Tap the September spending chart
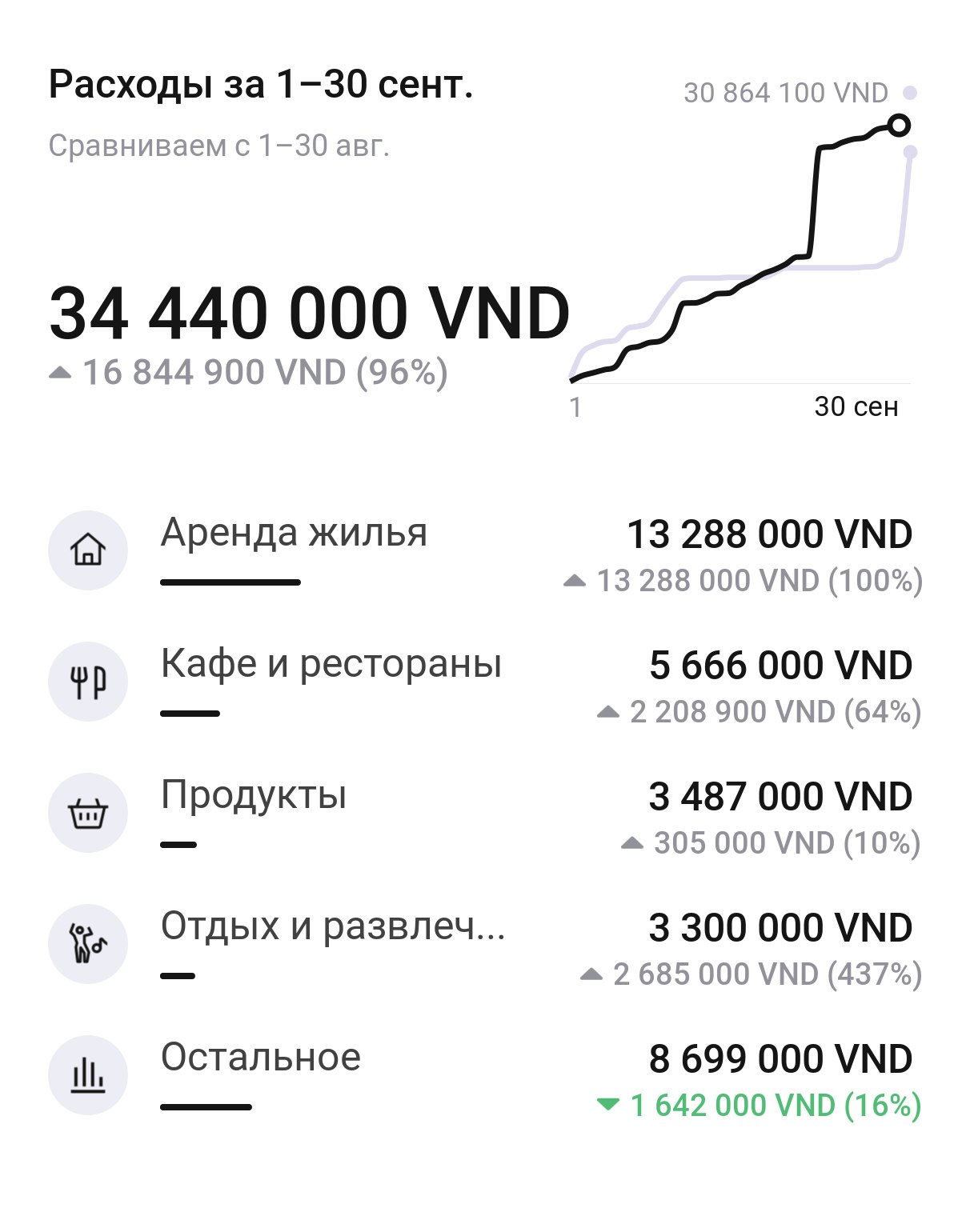The width and height of the screenshot is (962, 1232). click(x=740, y=256)
